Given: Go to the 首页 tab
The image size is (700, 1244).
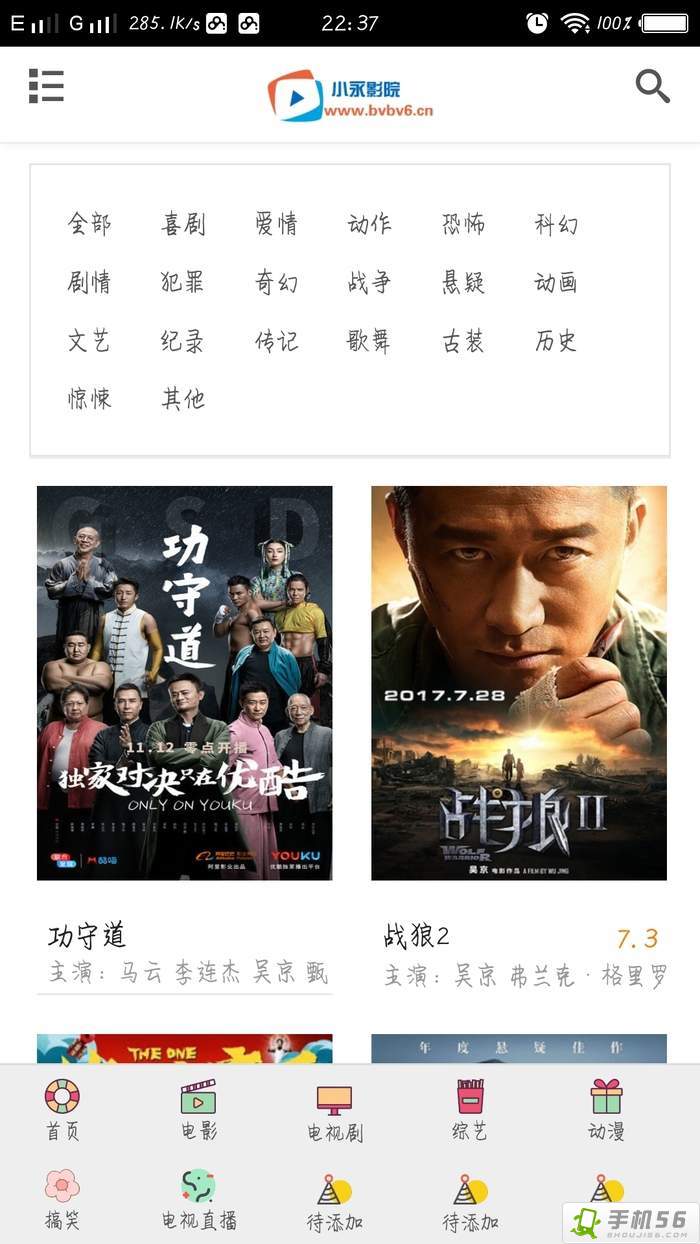Looking at the screenshot, I should coord(62,1109).
